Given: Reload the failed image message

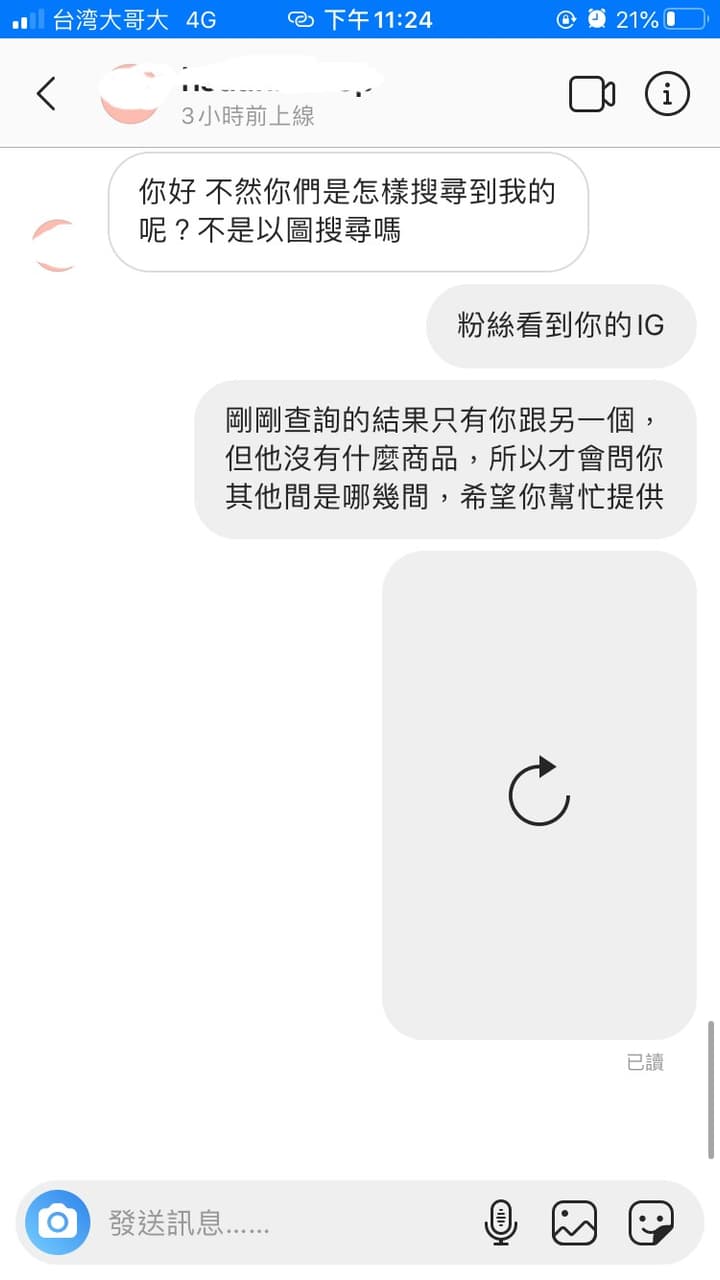Looking at the screenshot, I should pos(539,792).
